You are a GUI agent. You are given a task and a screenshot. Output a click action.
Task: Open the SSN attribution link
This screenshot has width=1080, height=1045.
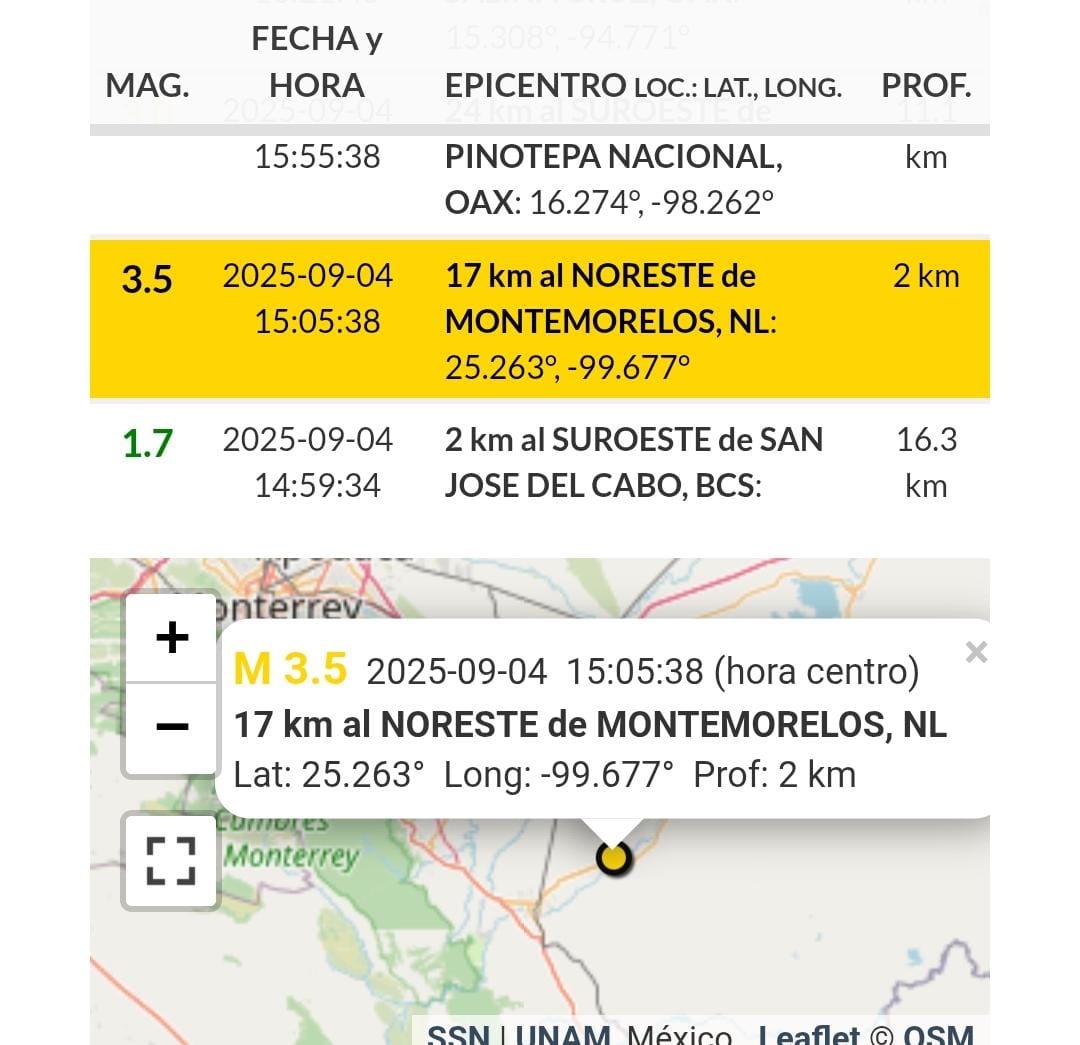coord(458,1035)
